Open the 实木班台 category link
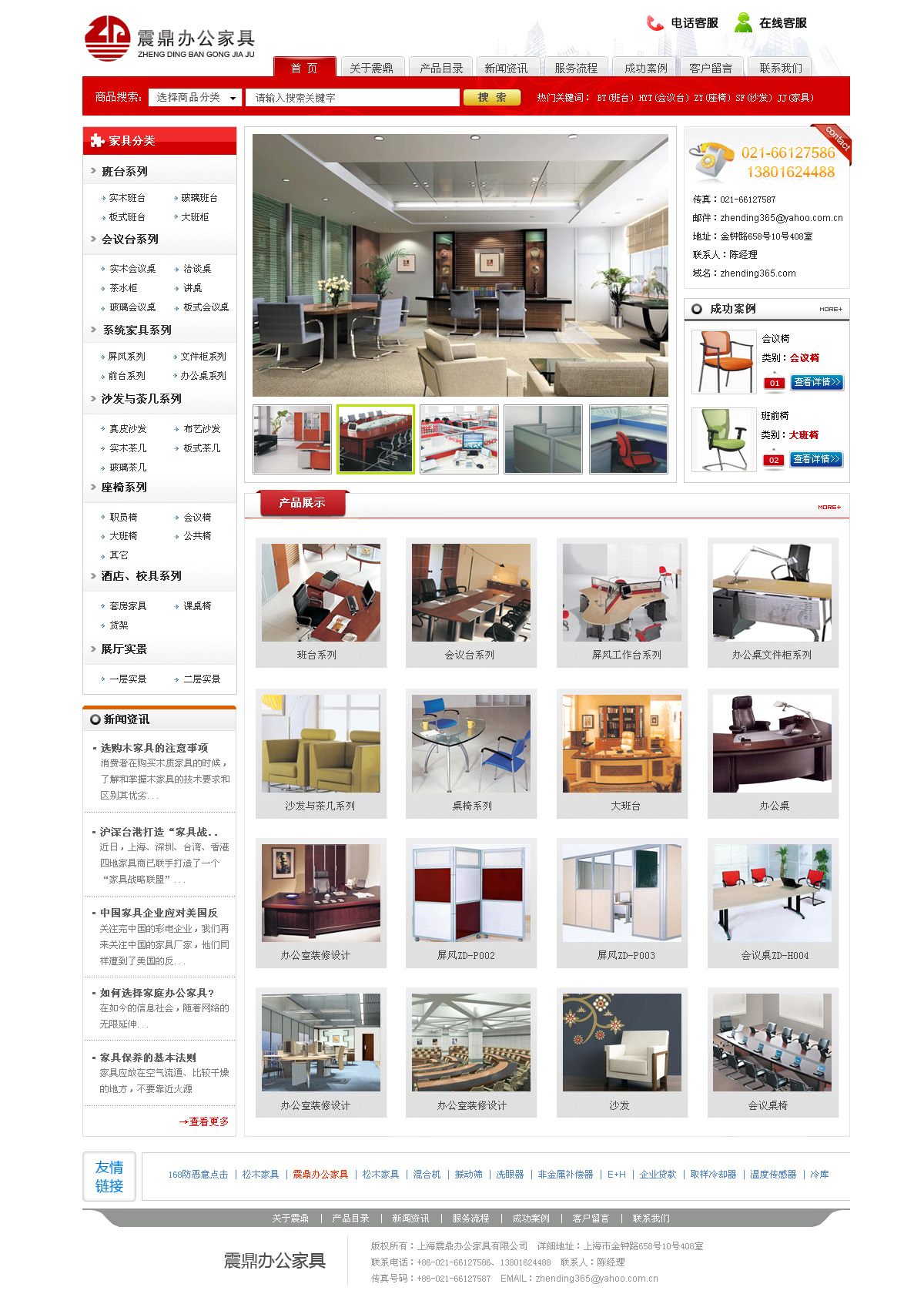924x1294 pixels. tap(126, 198)
